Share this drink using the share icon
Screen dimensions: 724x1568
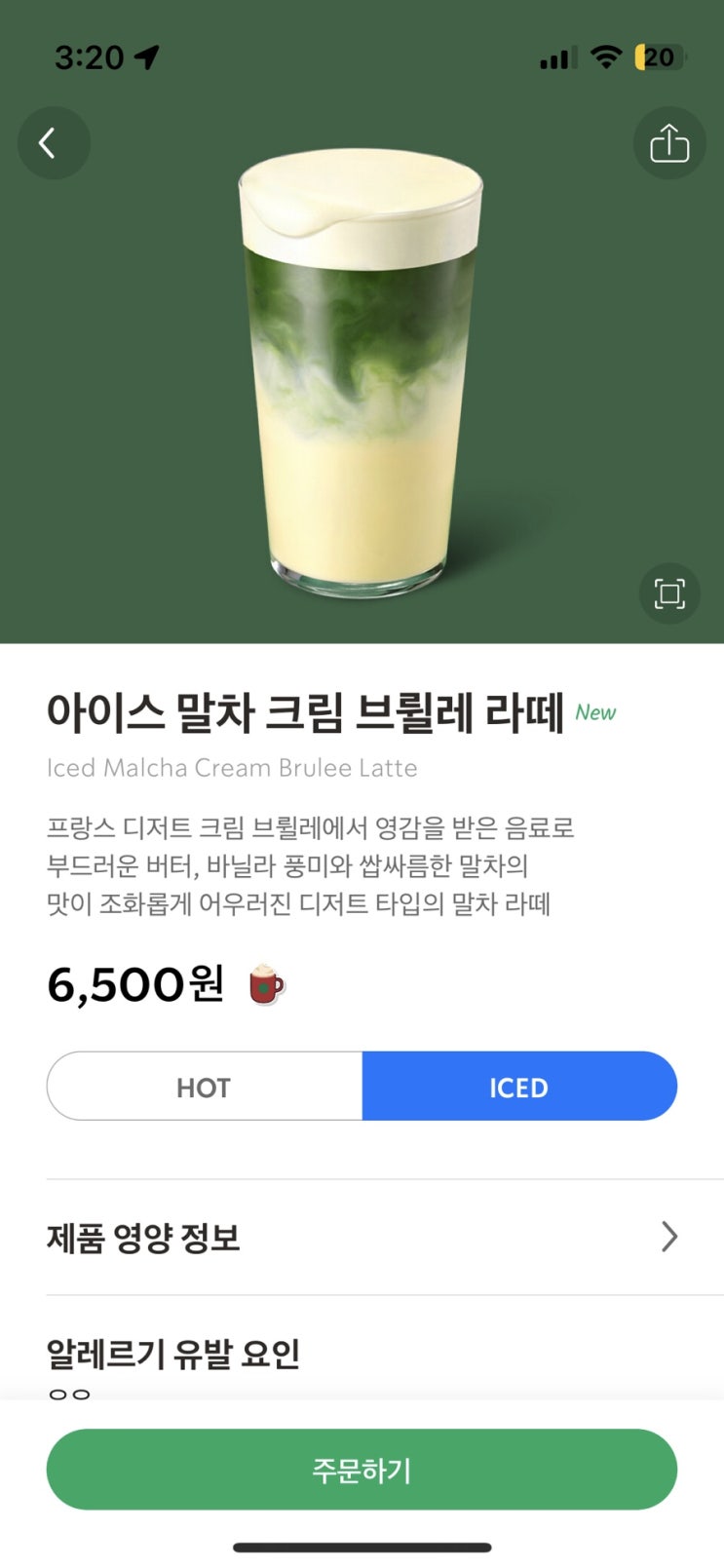669,143
